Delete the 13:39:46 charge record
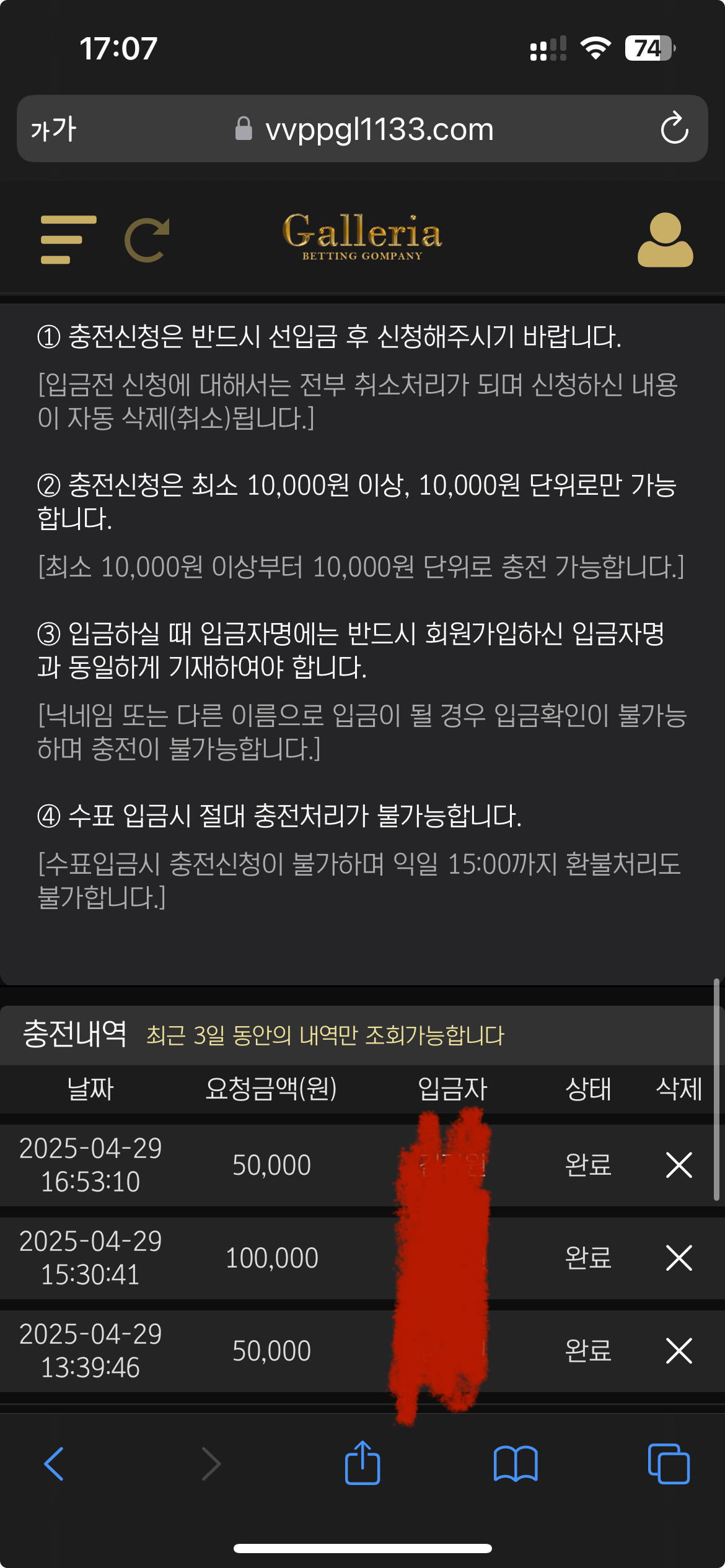The width and height of the screenshot is (725, 1568). [x=679, y=1351]
